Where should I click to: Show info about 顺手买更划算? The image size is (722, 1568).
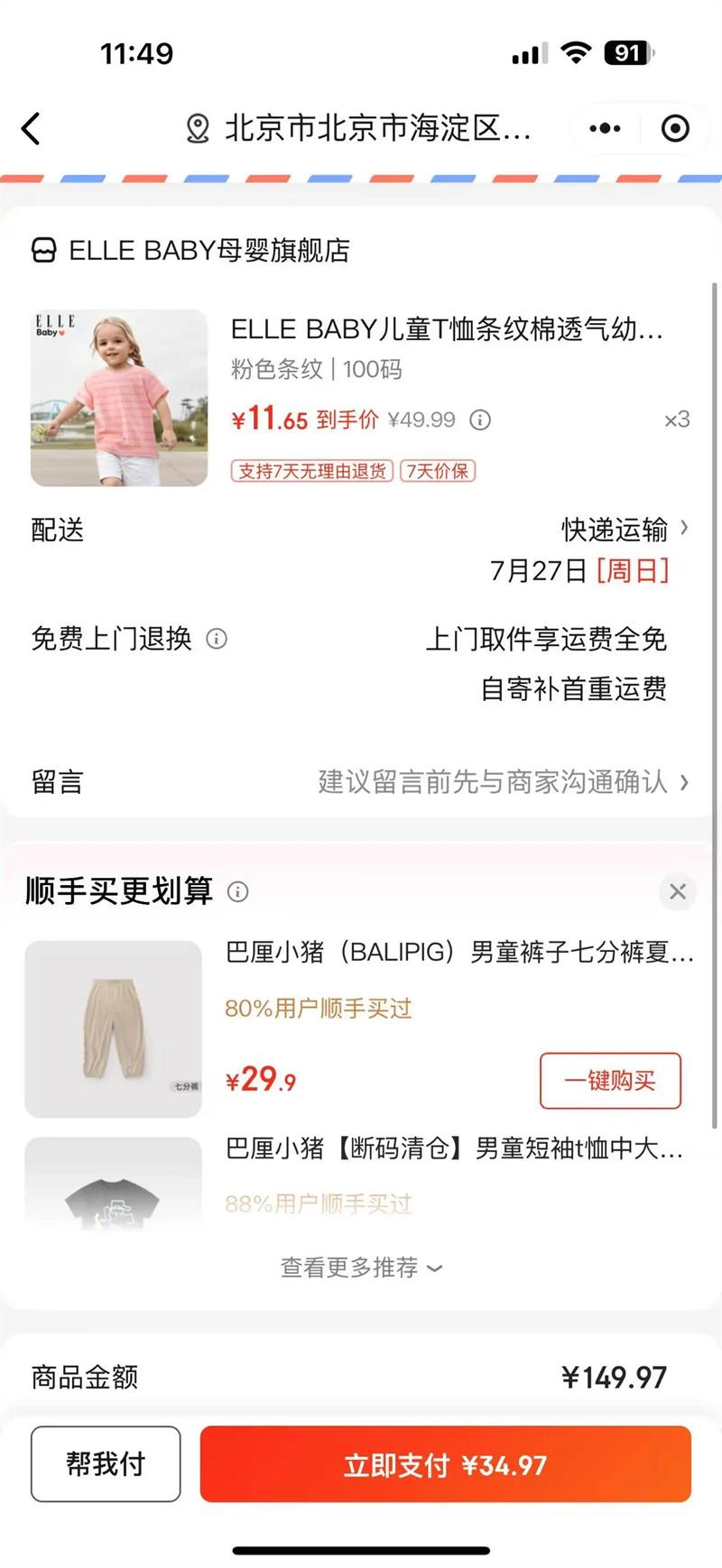point(238,891)
